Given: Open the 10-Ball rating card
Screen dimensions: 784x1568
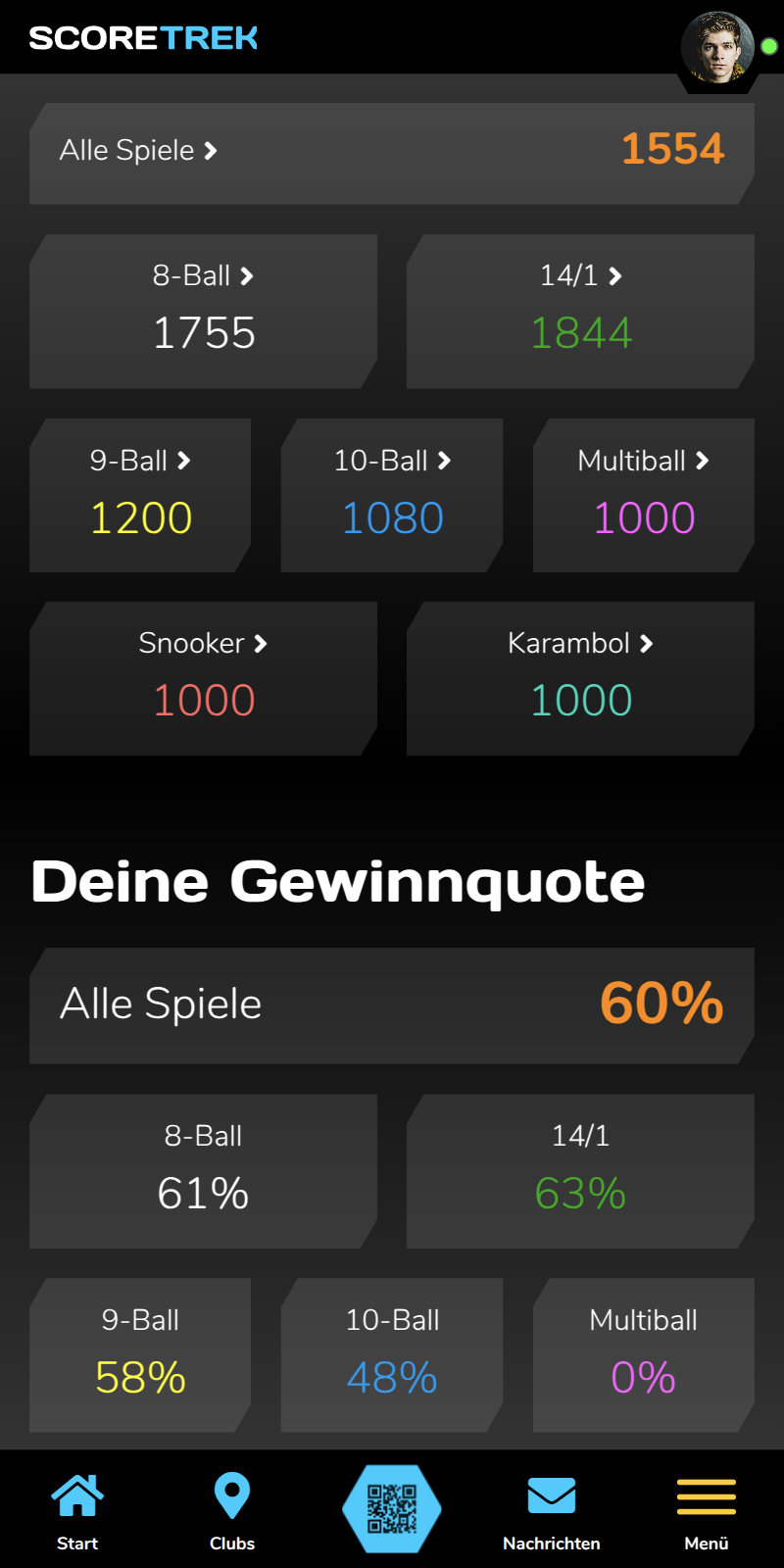Looking at the screenshot, I should pos(392,495).
